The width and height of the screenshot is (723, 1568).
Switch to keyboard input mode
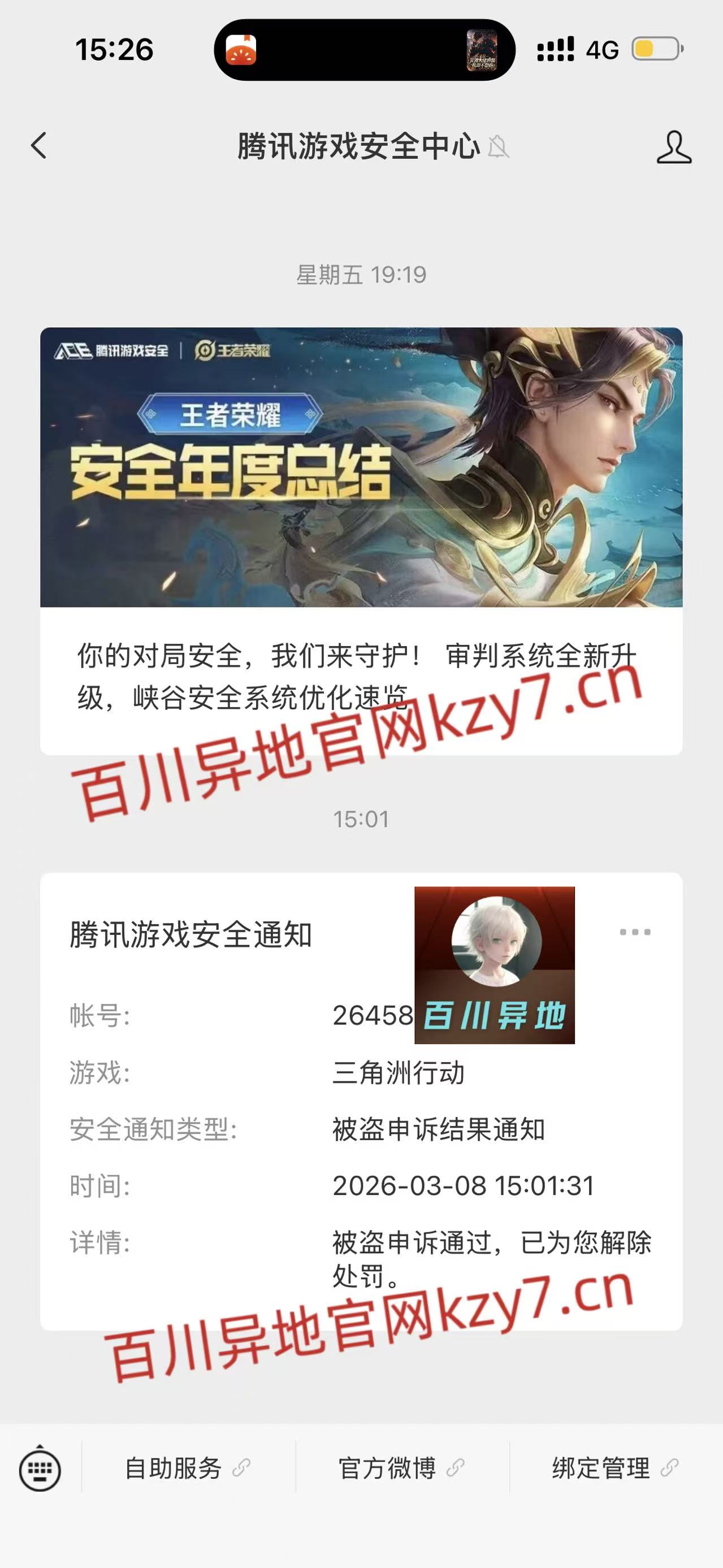click(40, 1470)
